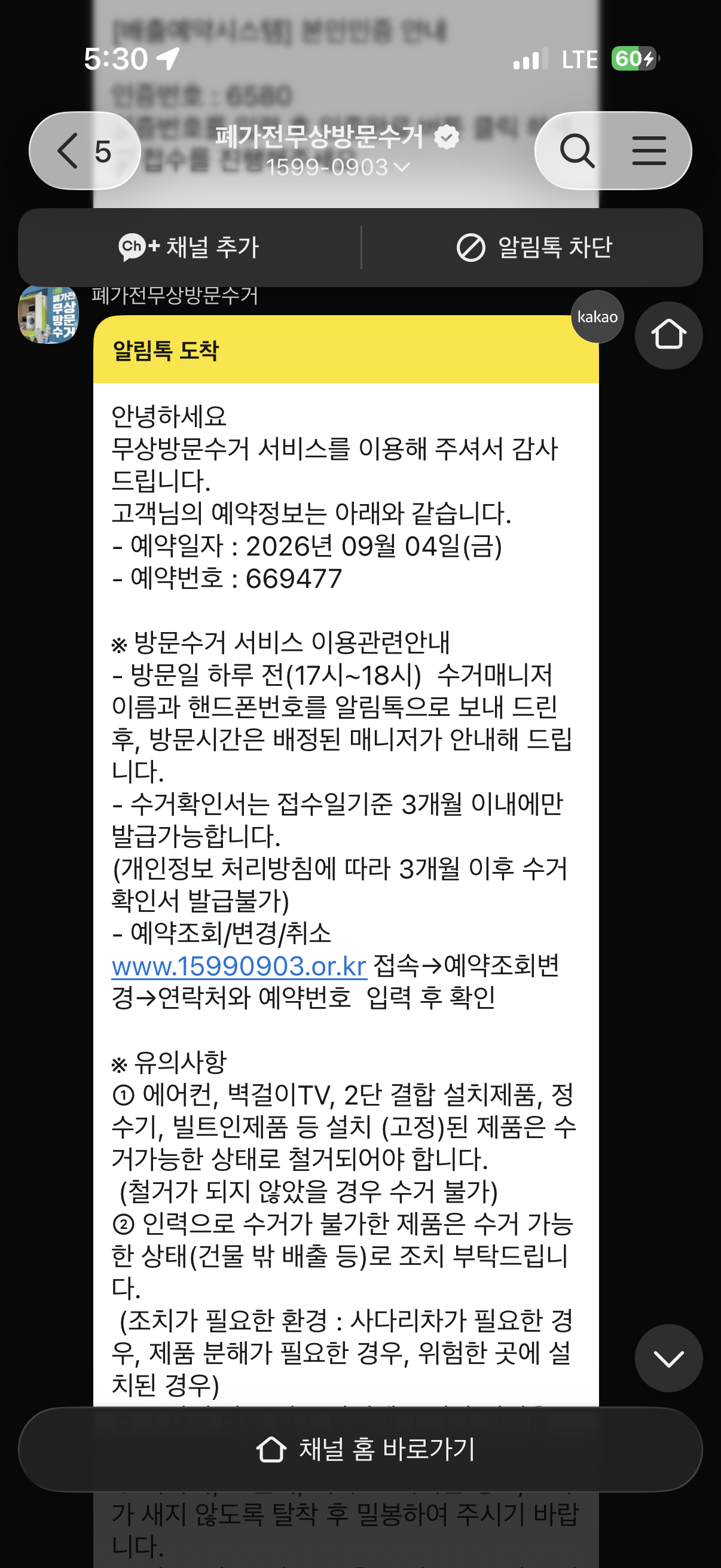Jump to the latest message with the down arrow
The image size is (721, 1568).
click(668, 1358)
